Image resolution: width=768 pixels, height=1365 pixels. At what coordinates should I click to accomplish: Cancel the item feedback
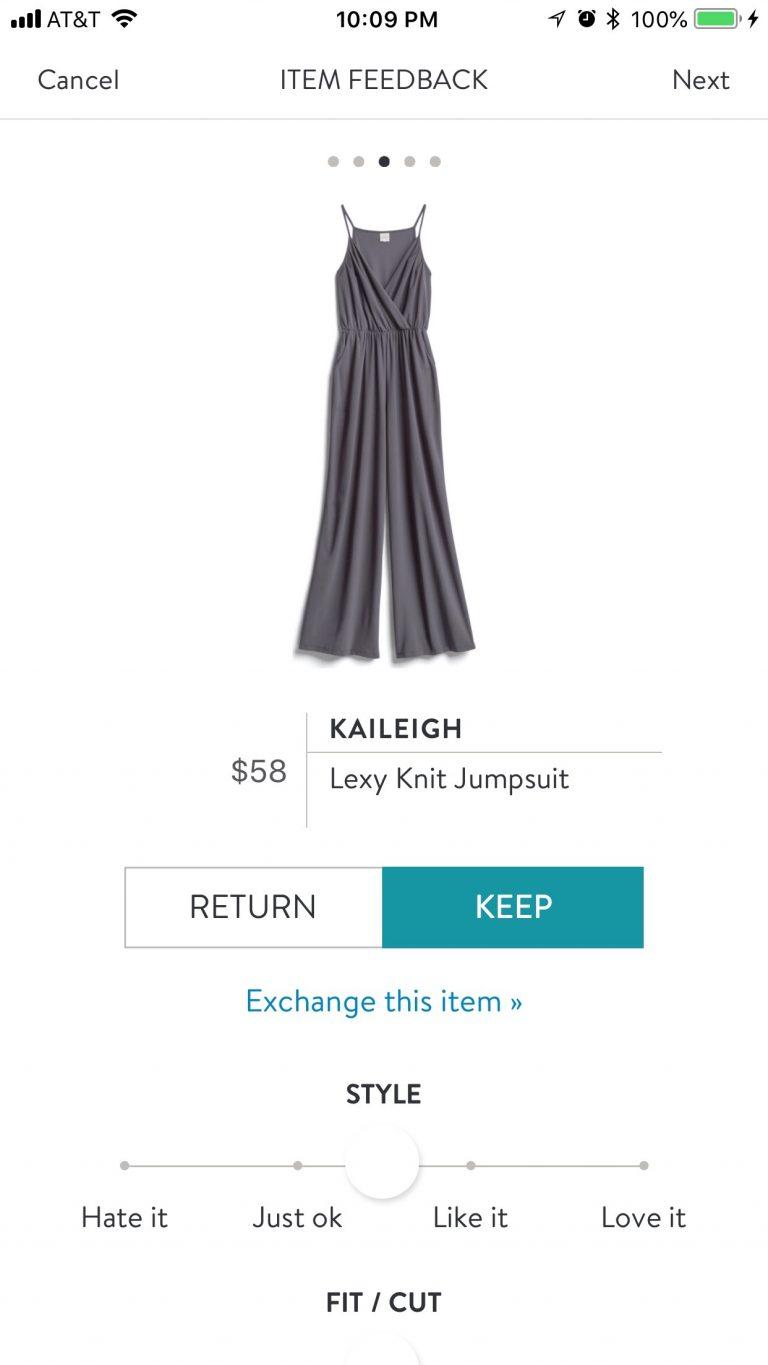click(78, 80)
